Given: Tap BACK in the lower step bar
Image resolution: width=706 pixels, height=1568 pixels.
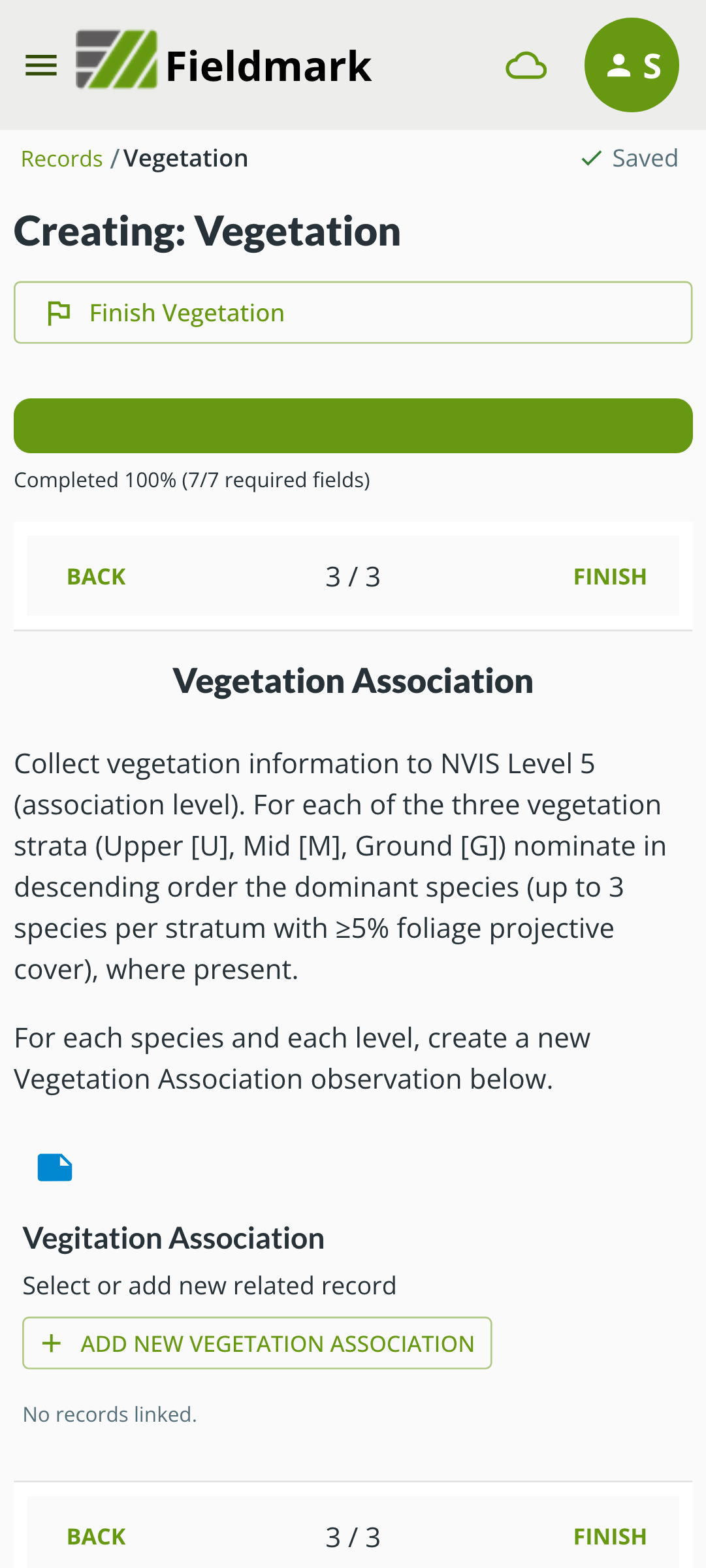Looking at the screenshot, I should (x=96, y=1537).
